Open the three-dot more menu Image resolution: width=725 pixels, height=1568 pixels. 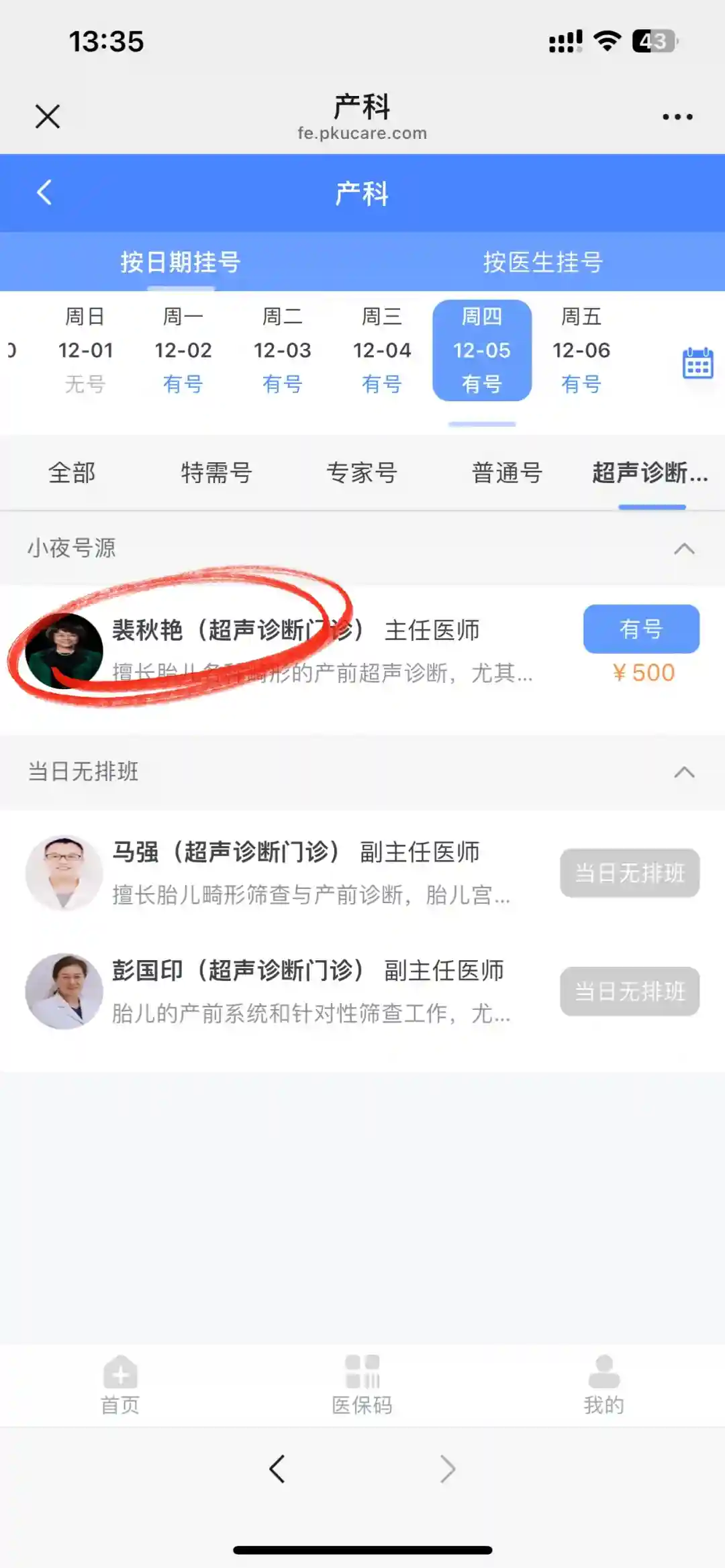pyautogui.click(x=677, y=117)
